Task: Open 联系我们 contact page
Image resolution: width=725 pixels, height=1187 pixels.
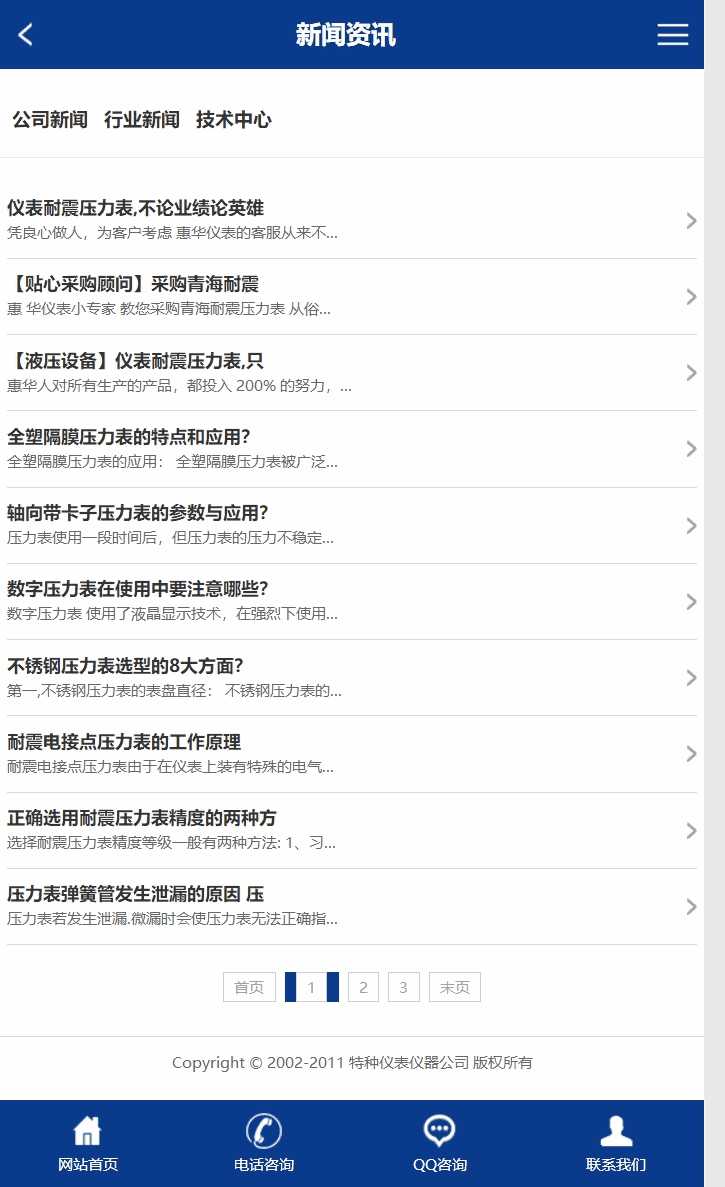Action: [x=616, y=1143]
